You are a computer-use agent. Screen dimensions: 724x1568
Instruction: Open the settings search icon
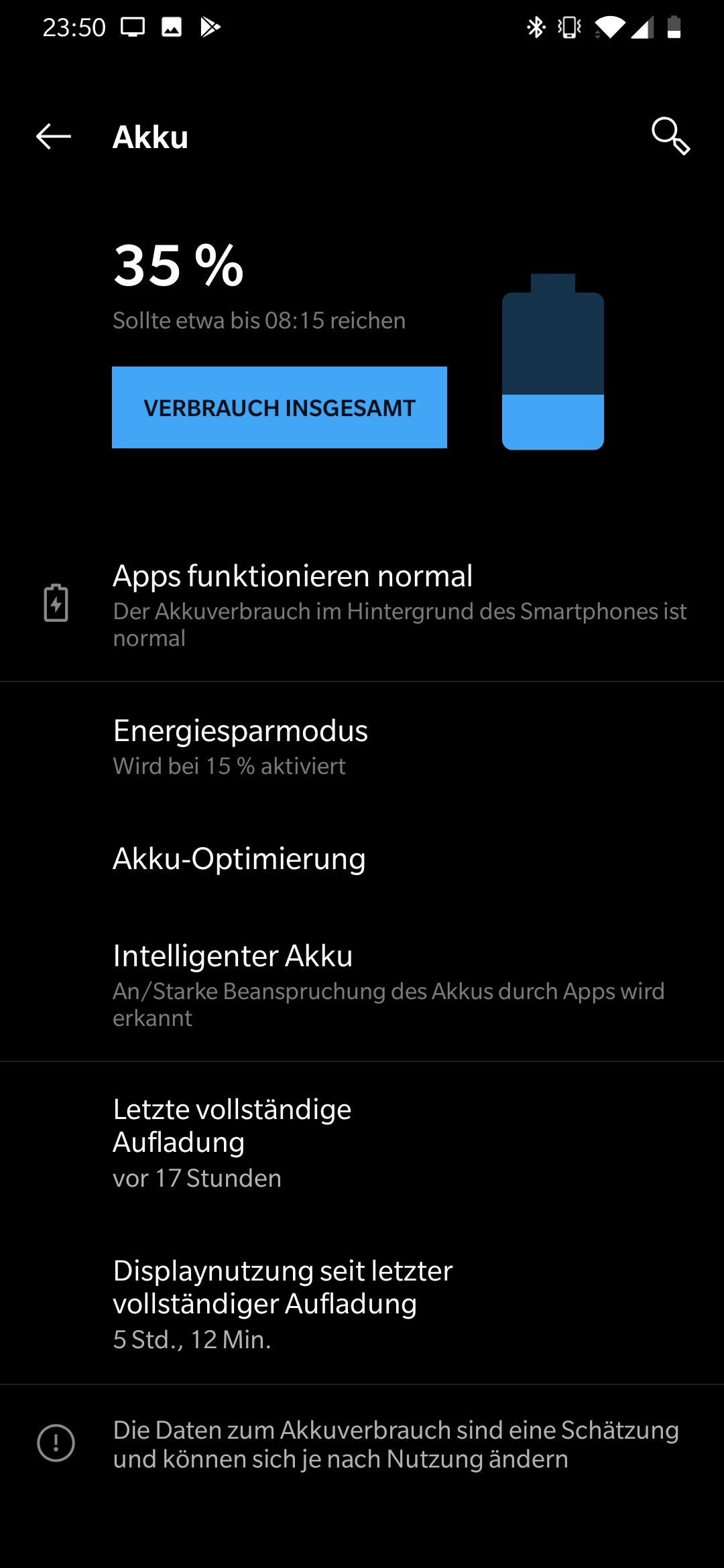(x=670, y=136)
